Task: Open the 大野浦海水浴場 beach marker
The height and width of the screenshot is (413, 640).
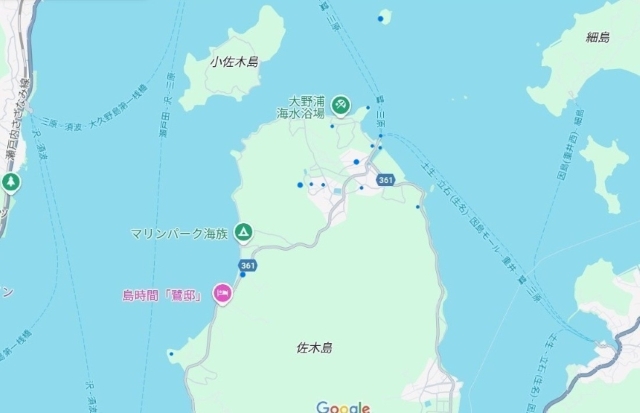Action: coord(341,103)
